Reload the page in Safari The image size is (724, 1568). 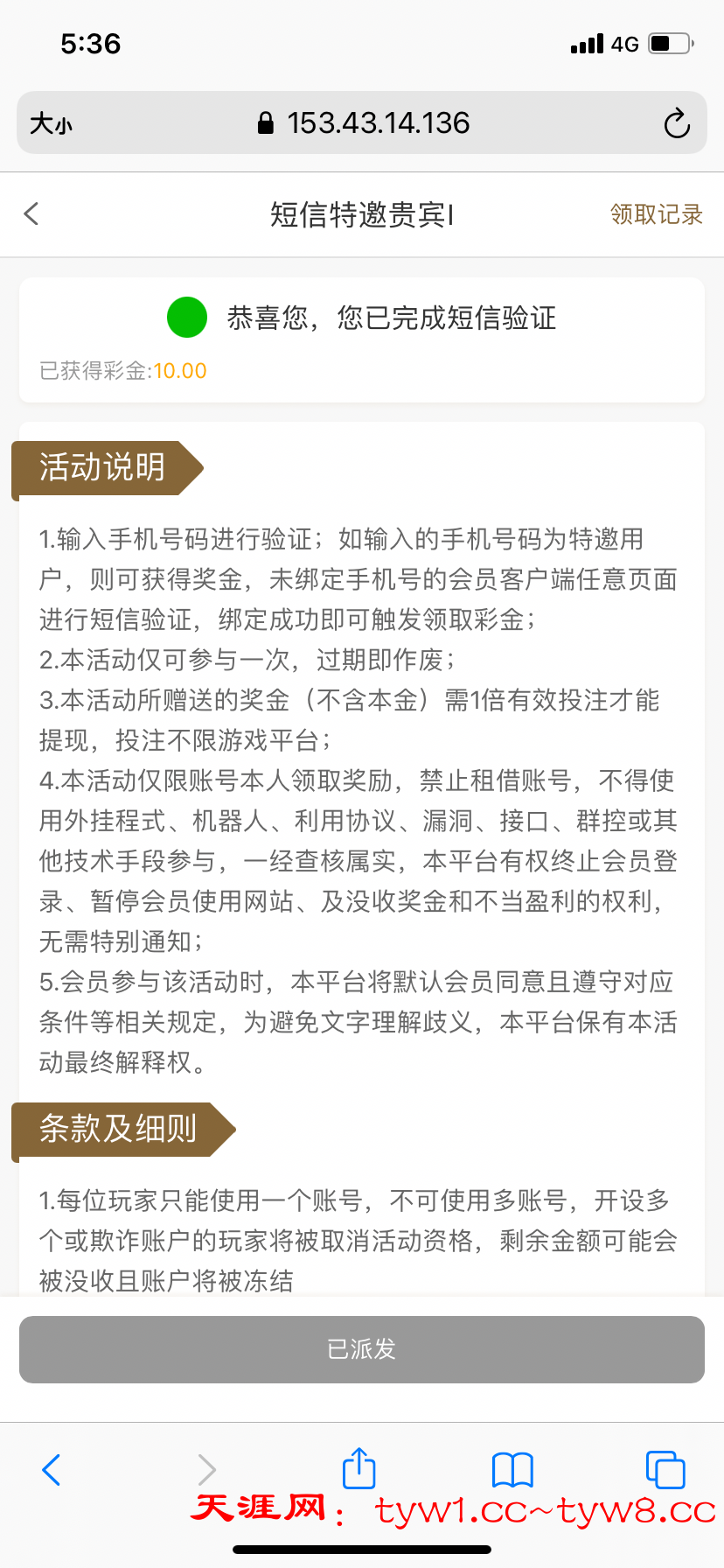(x=676, y=123)
